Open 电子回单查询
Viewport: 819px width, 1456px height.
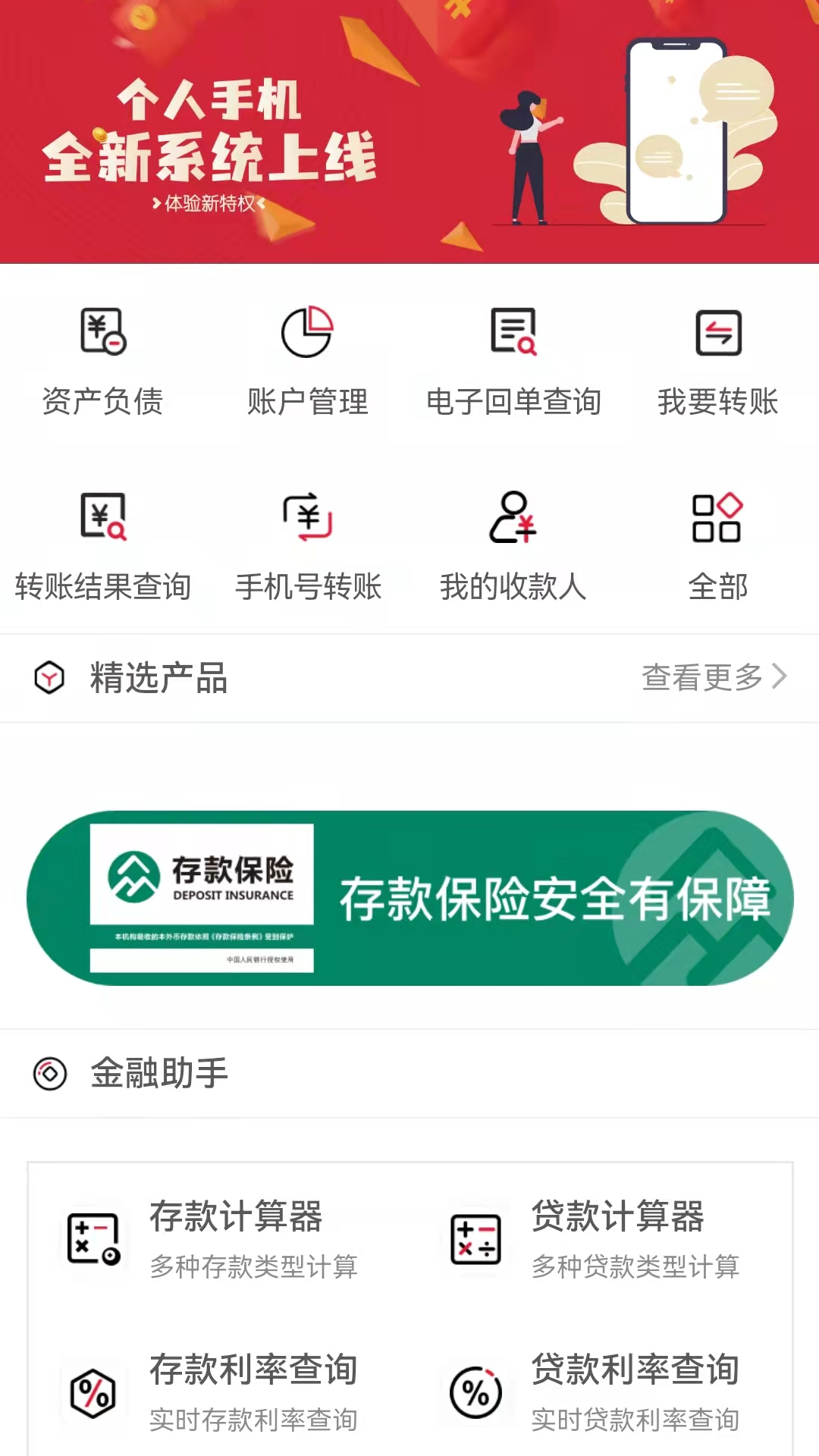pos(513,361)
